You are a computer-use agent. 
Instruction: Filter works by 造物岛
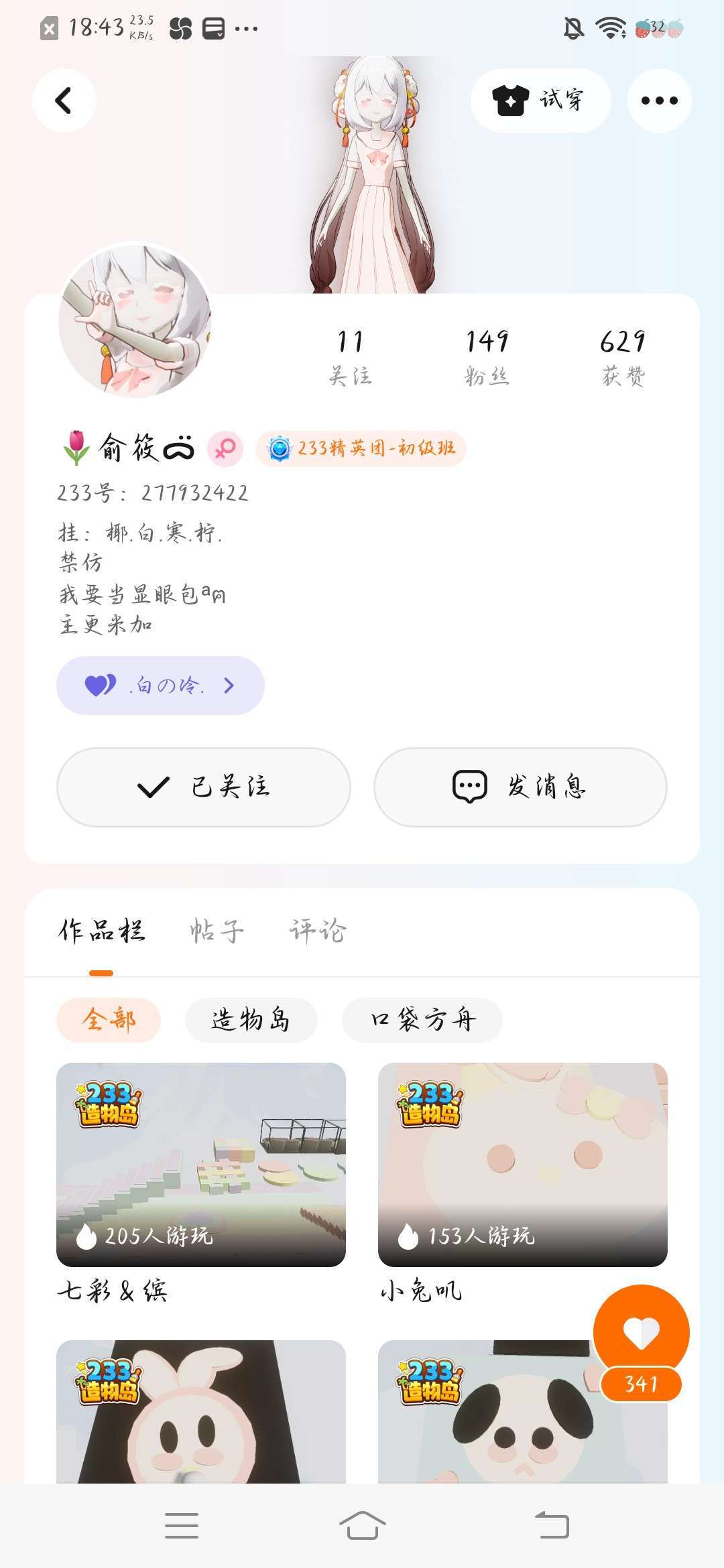pos(251,1020)
